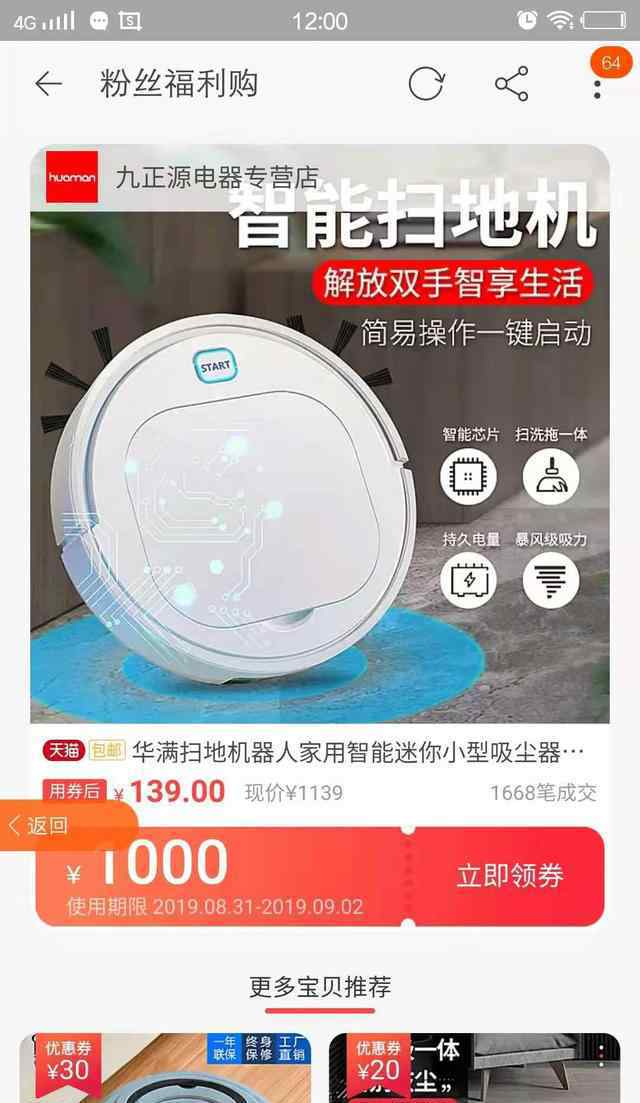Open recommended product with ¥20 coupon
Viewport: 640px width, 1103px height.
pyautogui.click(x=475, y=1070)
